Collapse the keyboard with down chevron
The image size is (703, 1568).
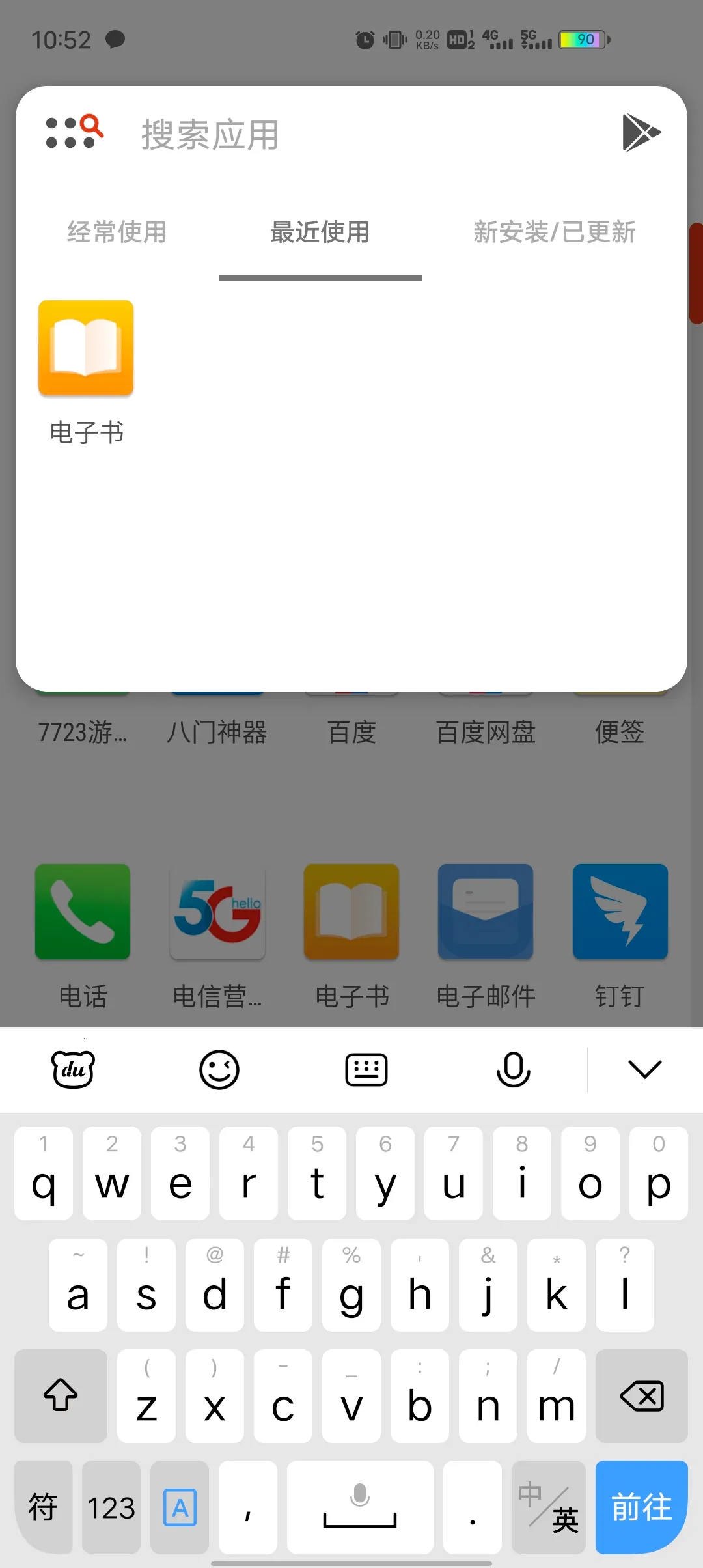[644, 1069]
